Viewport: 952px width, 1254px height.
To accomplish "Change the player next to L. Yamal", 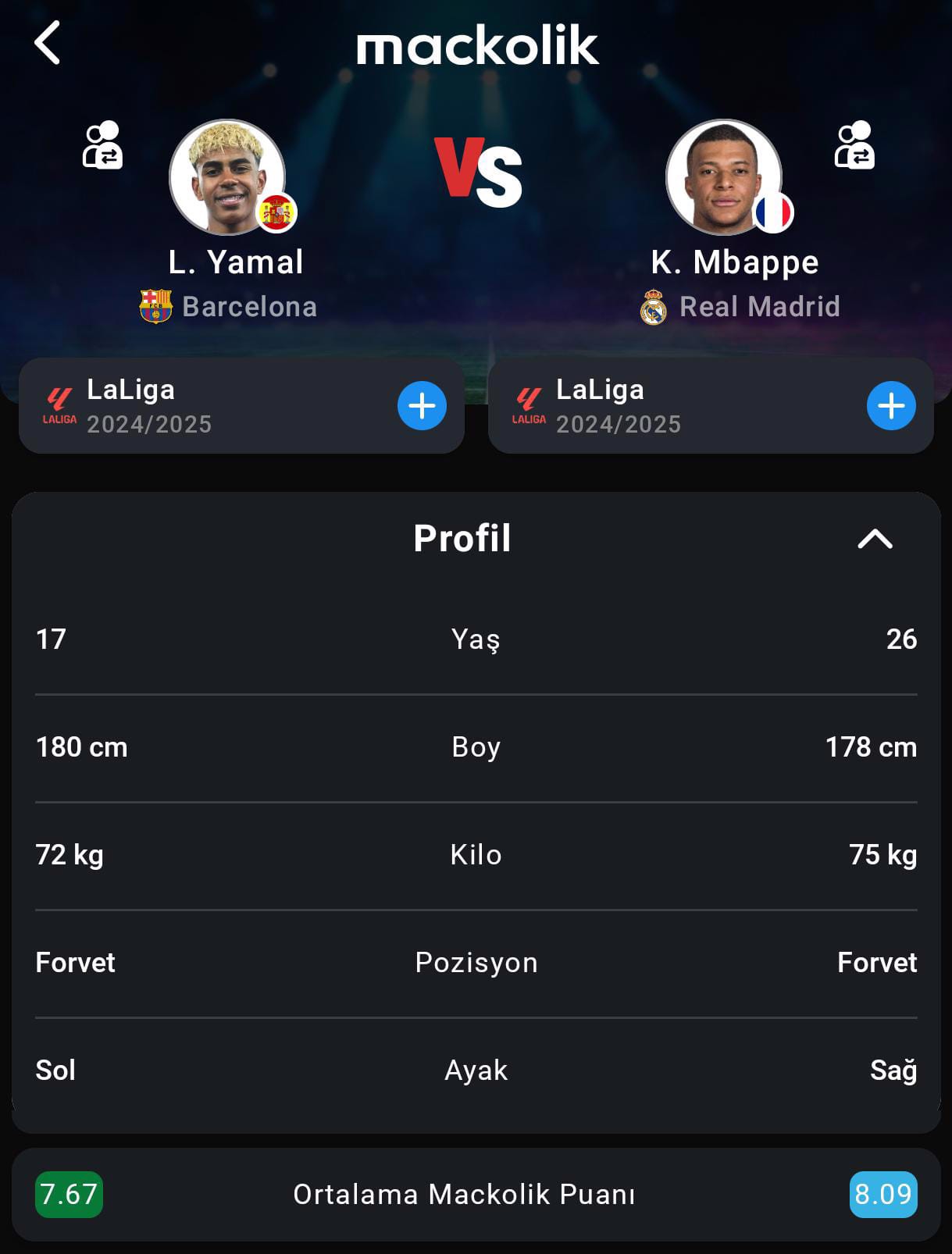I will point(102,145).
